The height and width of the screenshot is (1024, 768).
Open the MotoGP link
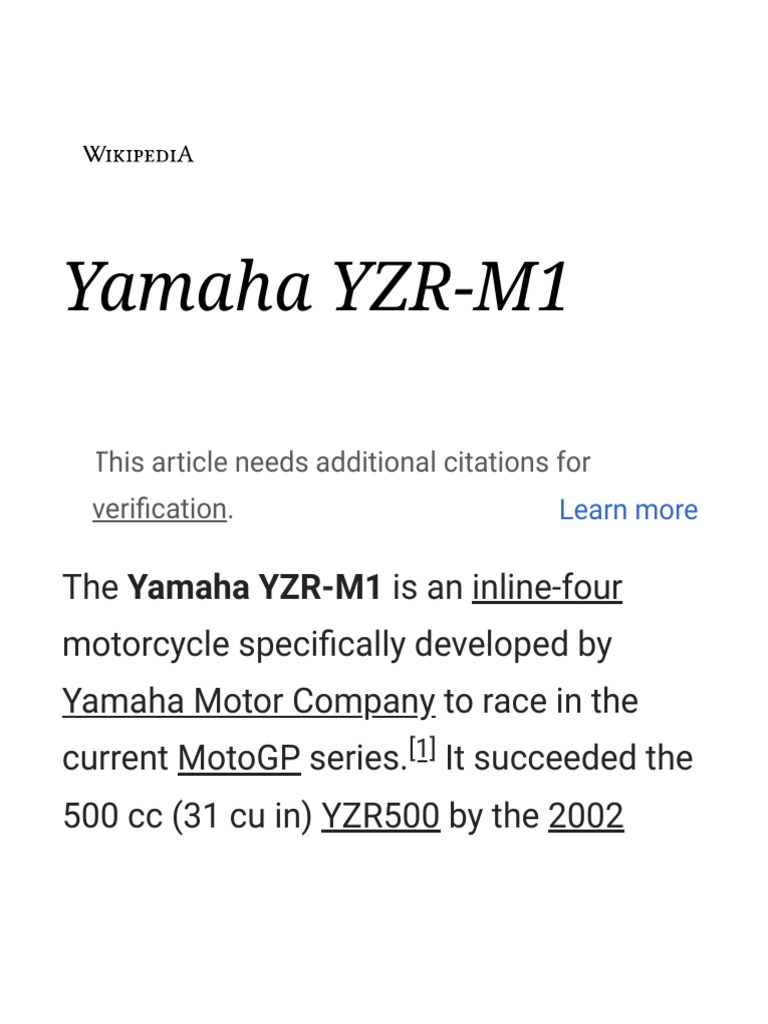point(239,758)
